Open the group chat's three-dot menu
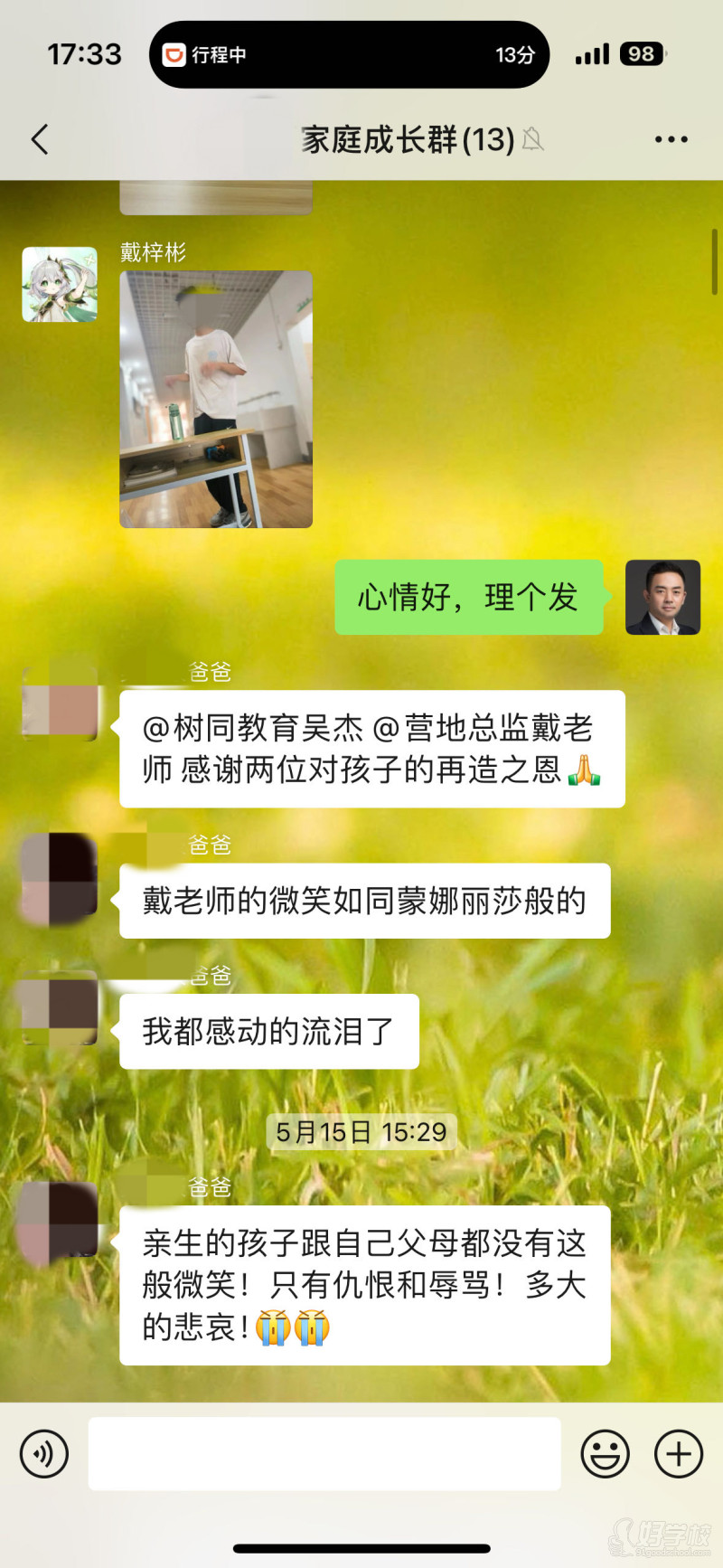This screenshot has width=723, height=1568. tap(671, 139)
